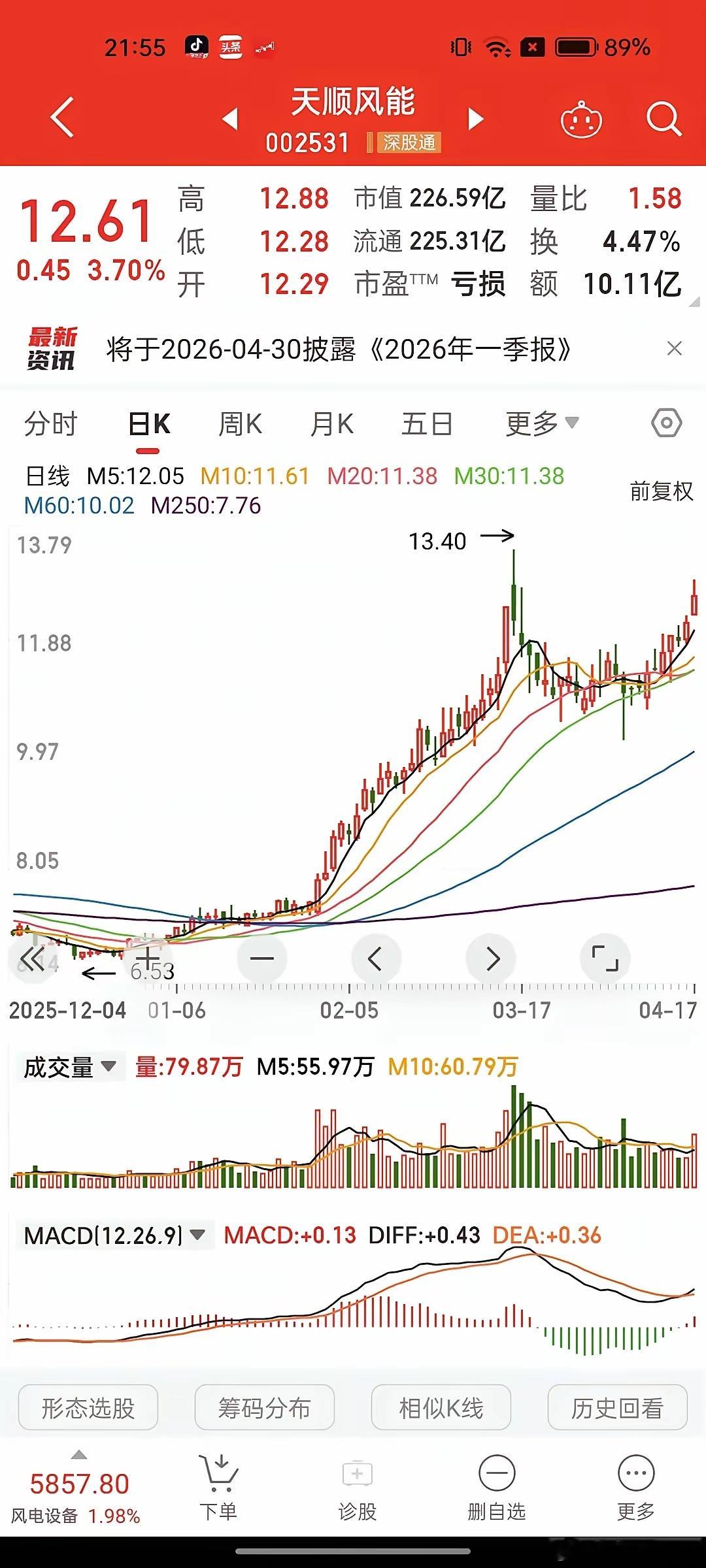Expand the 更多 period dropdown
706x1568 pixels.
click(x=542, y=424)
